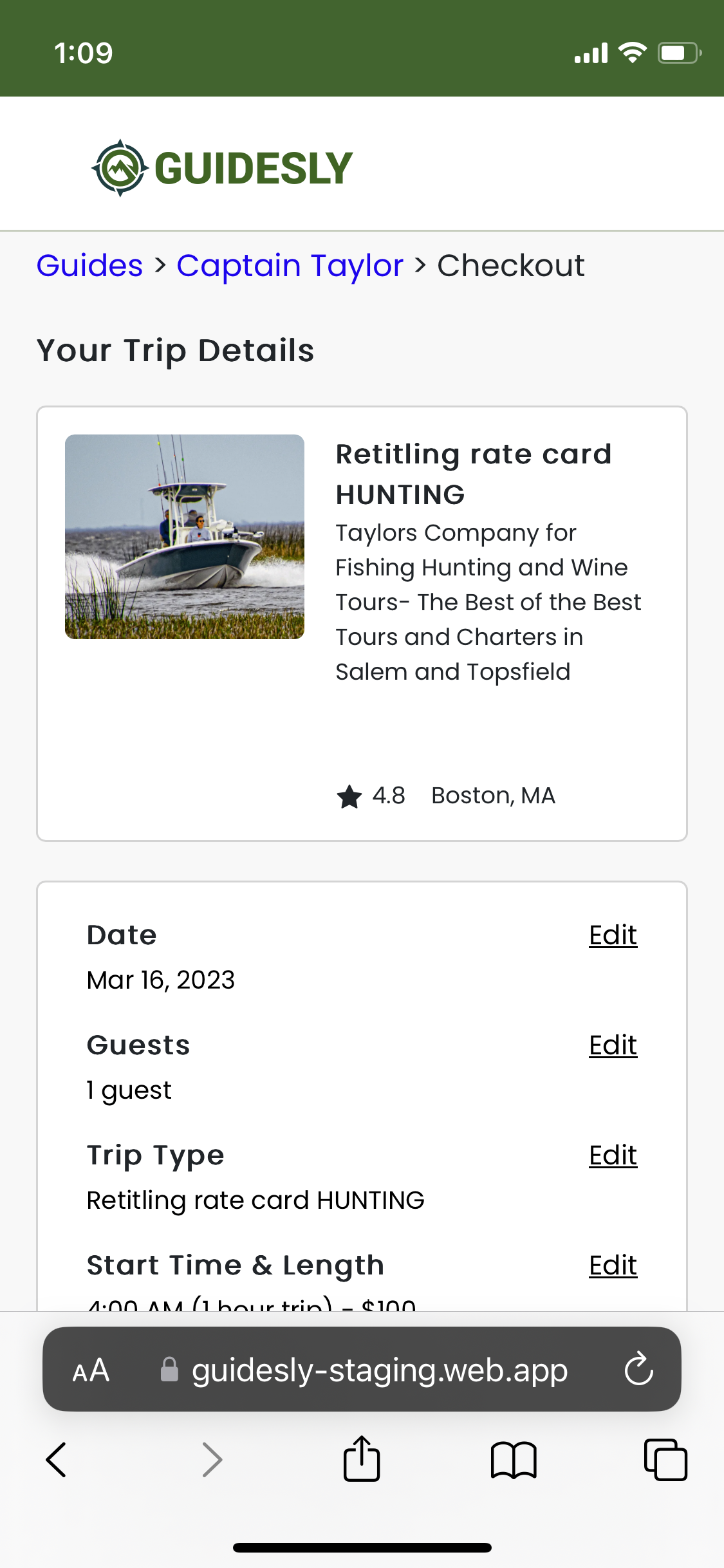This screenshot has width=724, height=1568.
Task: Tap the guidesly-staging.web.app address bar
Action: (378, 1370)
